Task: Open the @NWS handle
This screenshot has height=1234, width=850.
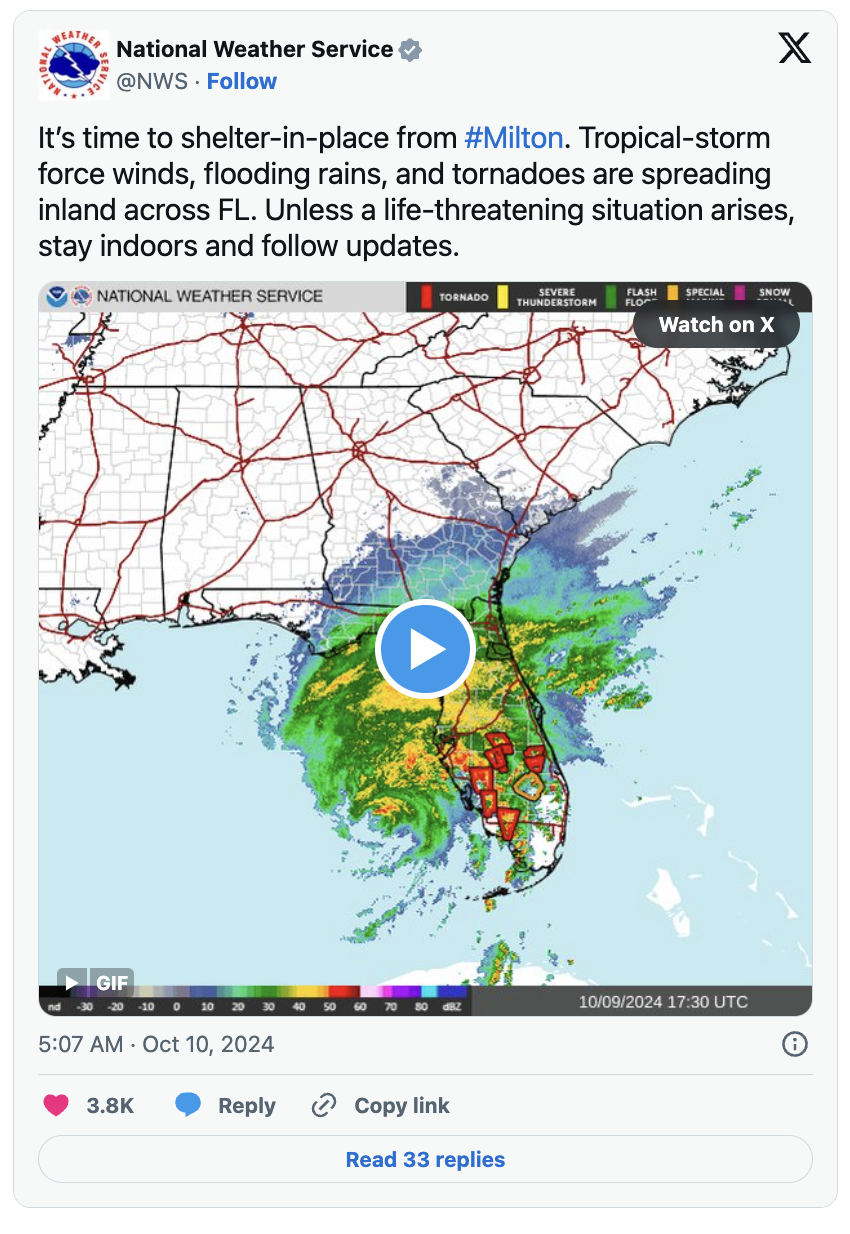Action: click(152, 81)
